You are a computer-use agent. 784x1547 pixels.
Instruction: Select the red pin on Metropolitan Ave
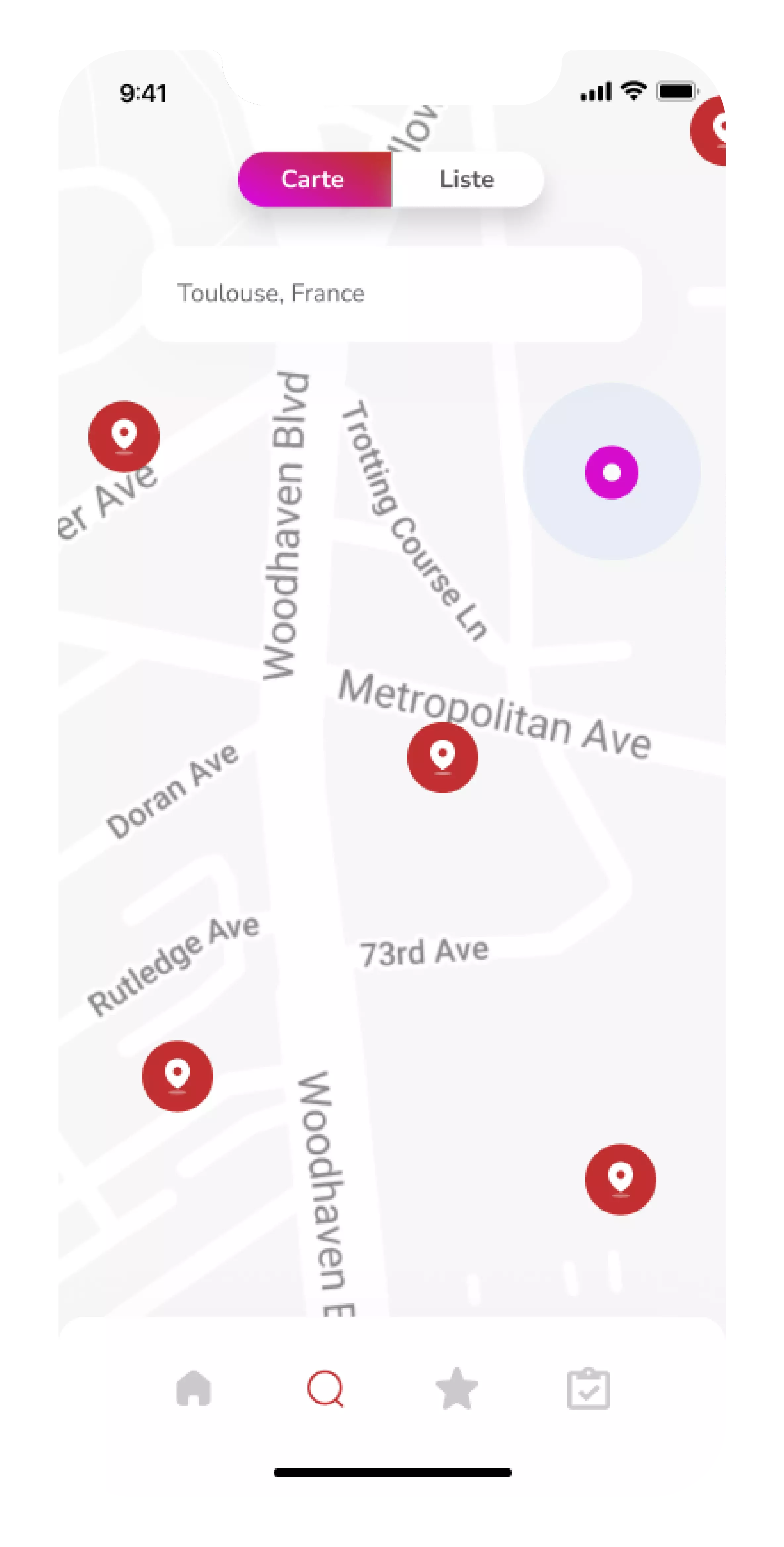[442, 758]
